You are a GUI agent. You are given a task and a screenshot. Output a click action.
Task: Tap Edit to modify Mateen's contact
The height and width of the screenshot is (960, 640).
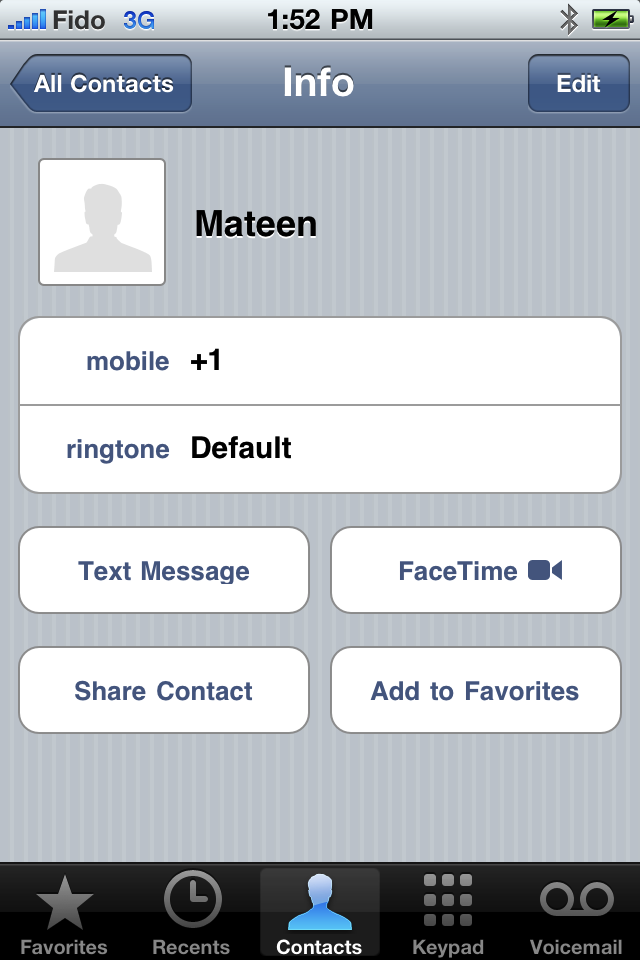point(578,84)
